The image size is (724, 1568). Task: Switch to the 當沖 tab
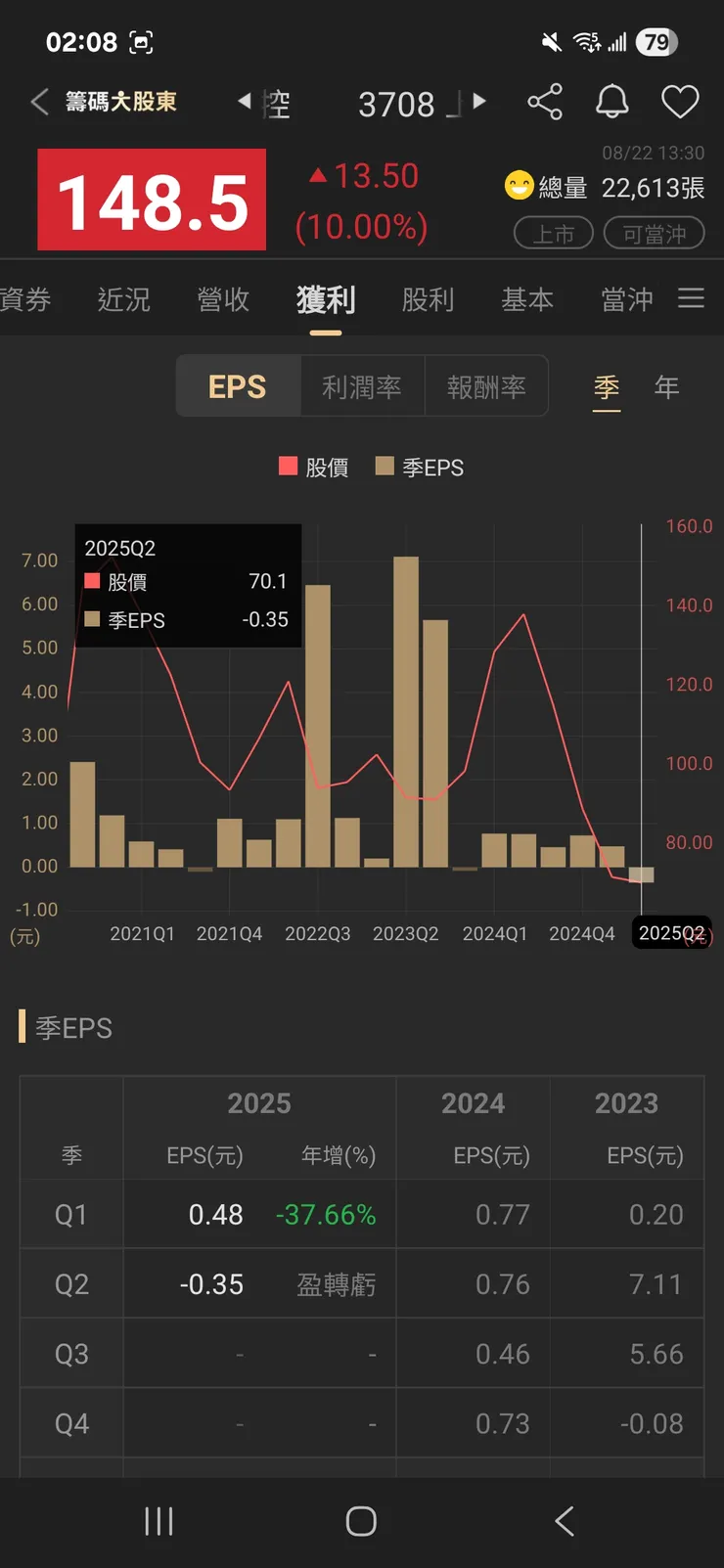(x=627, y=299)
